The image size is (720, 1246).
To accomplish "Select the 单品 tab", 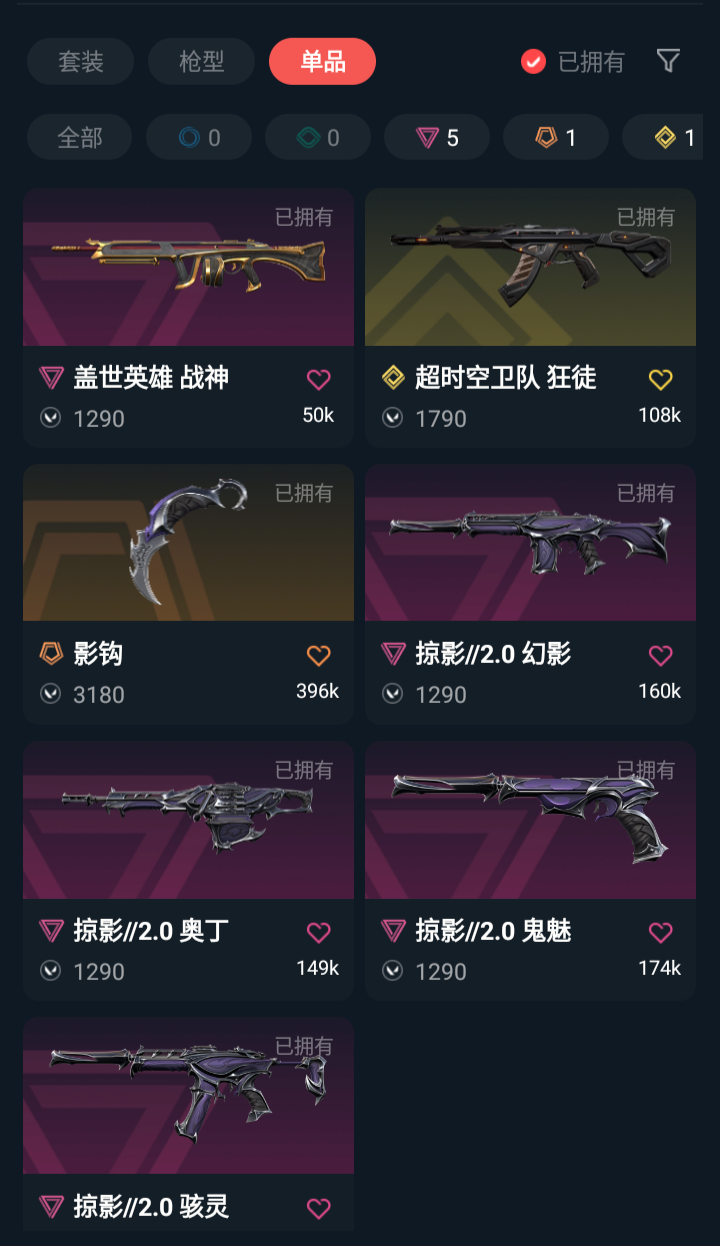I will coord(322,62).
